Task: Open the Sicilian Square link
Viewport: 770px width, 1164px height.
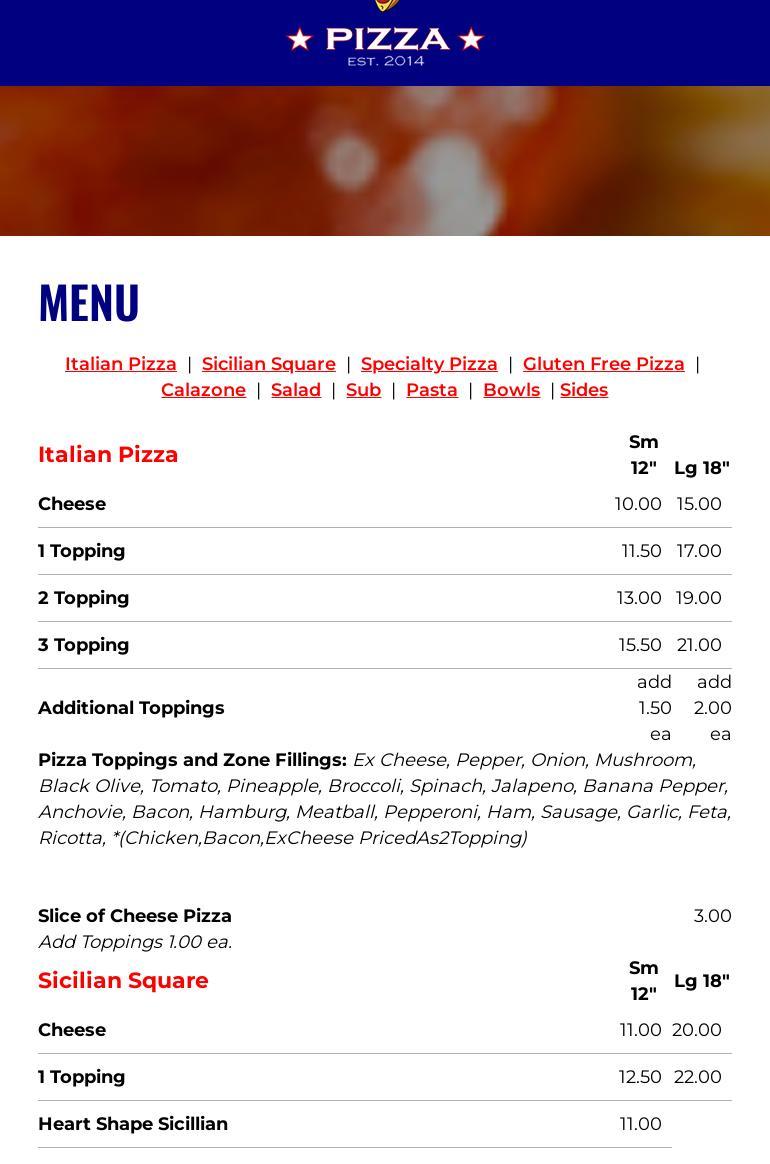Action: [x=268, y=364]
